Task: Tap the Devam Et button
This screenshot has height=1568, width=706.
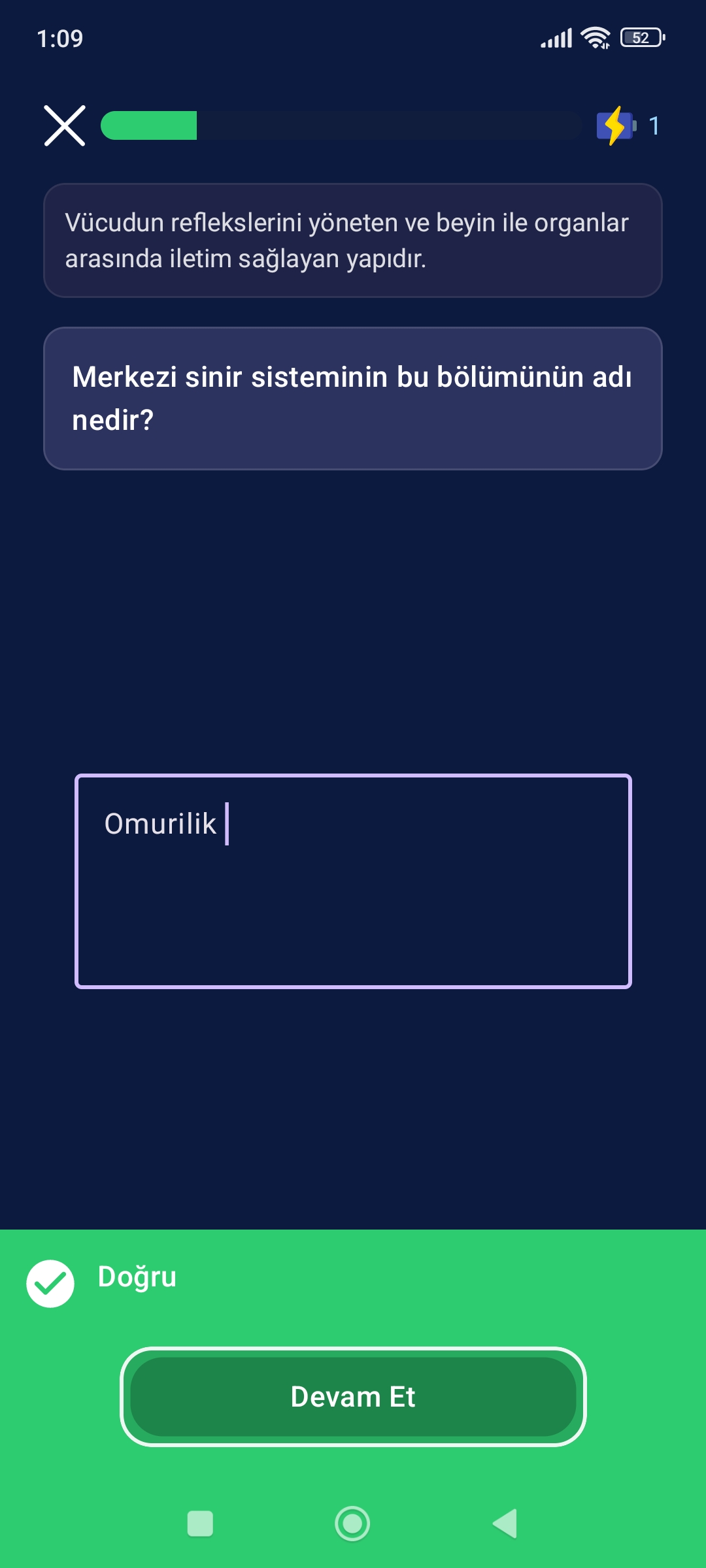Action: 353,1397
